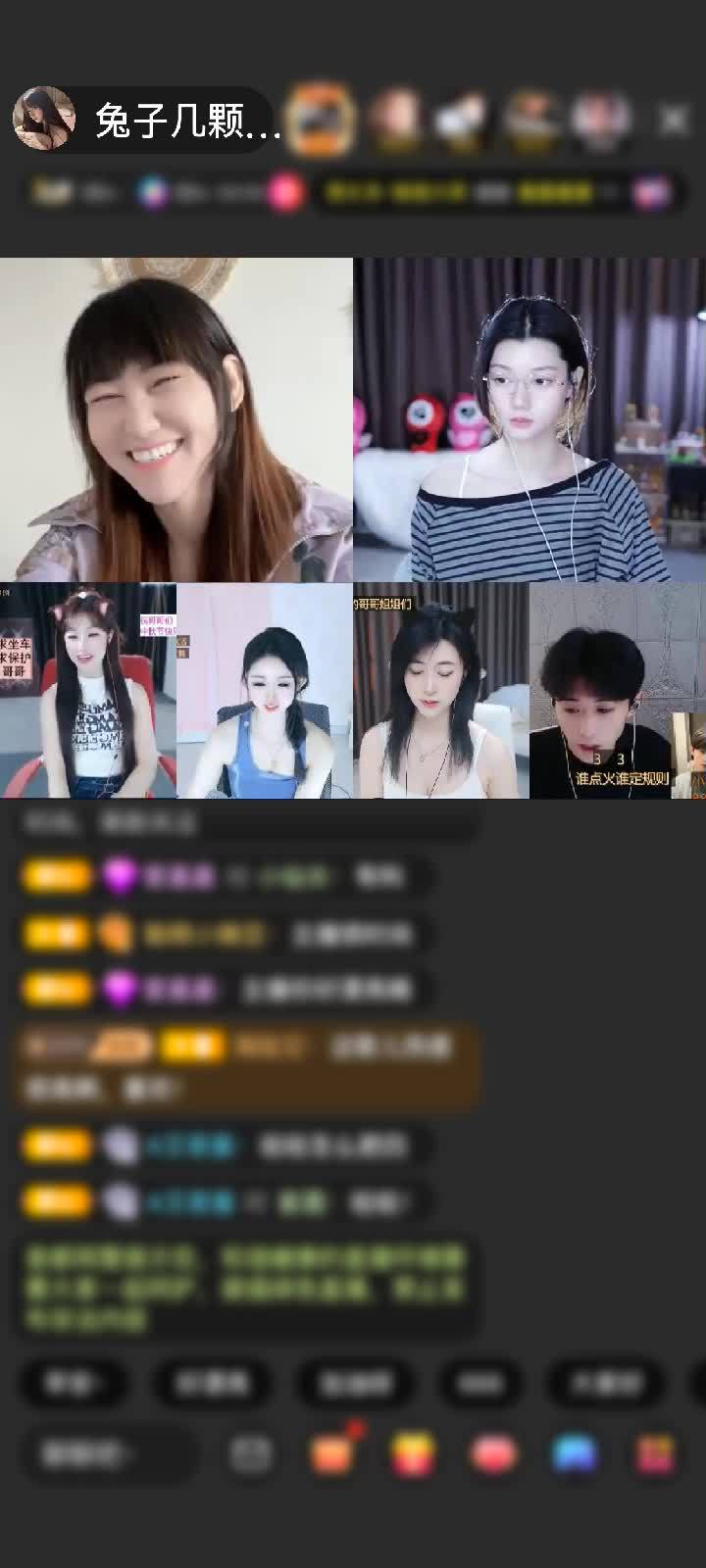Open the smiling host's video tile
This screenshot has height=1568, width=706.
tap(176, 419)
